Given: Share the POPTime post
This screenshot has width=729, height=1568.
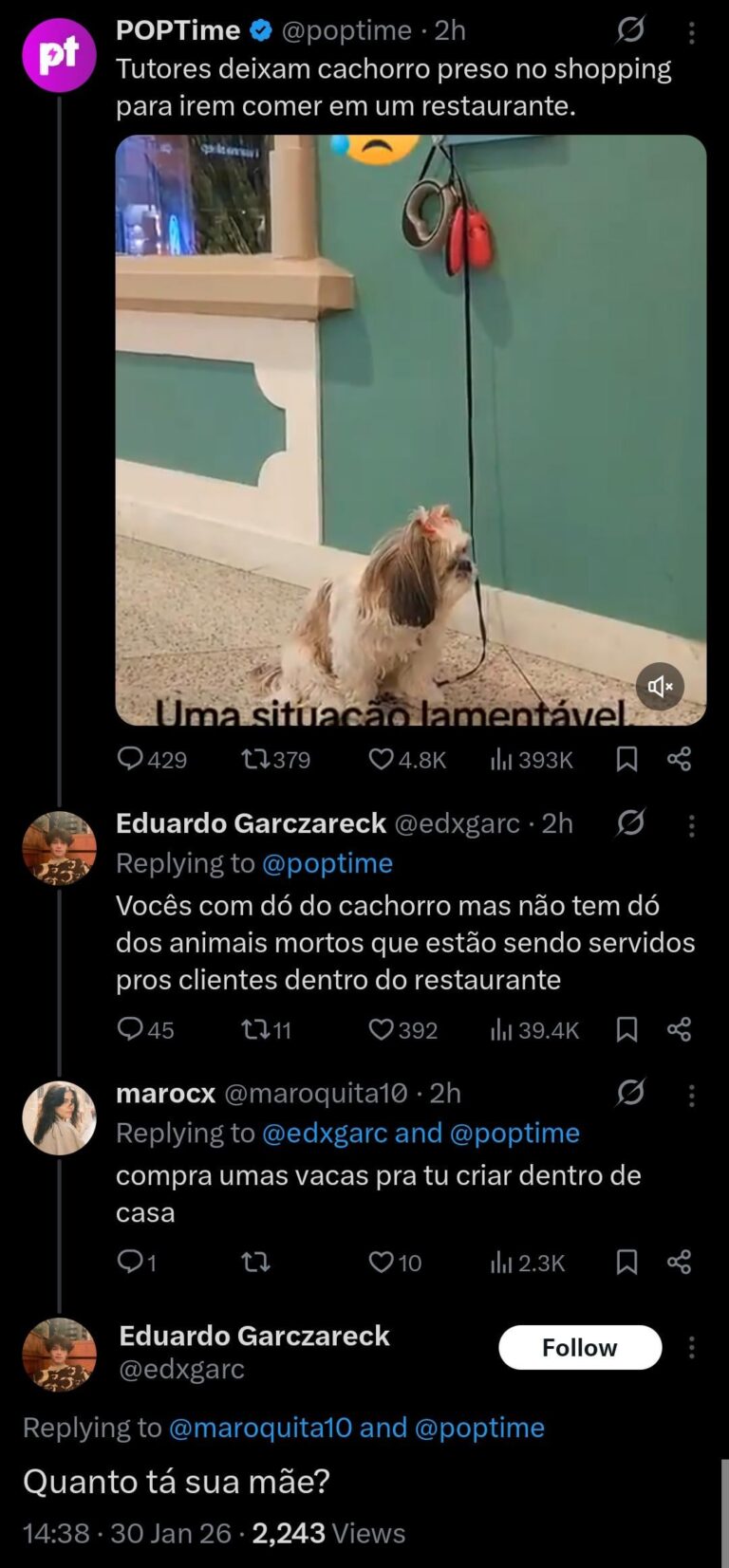Looking at the screenshot, I should (x=679, y=759).
